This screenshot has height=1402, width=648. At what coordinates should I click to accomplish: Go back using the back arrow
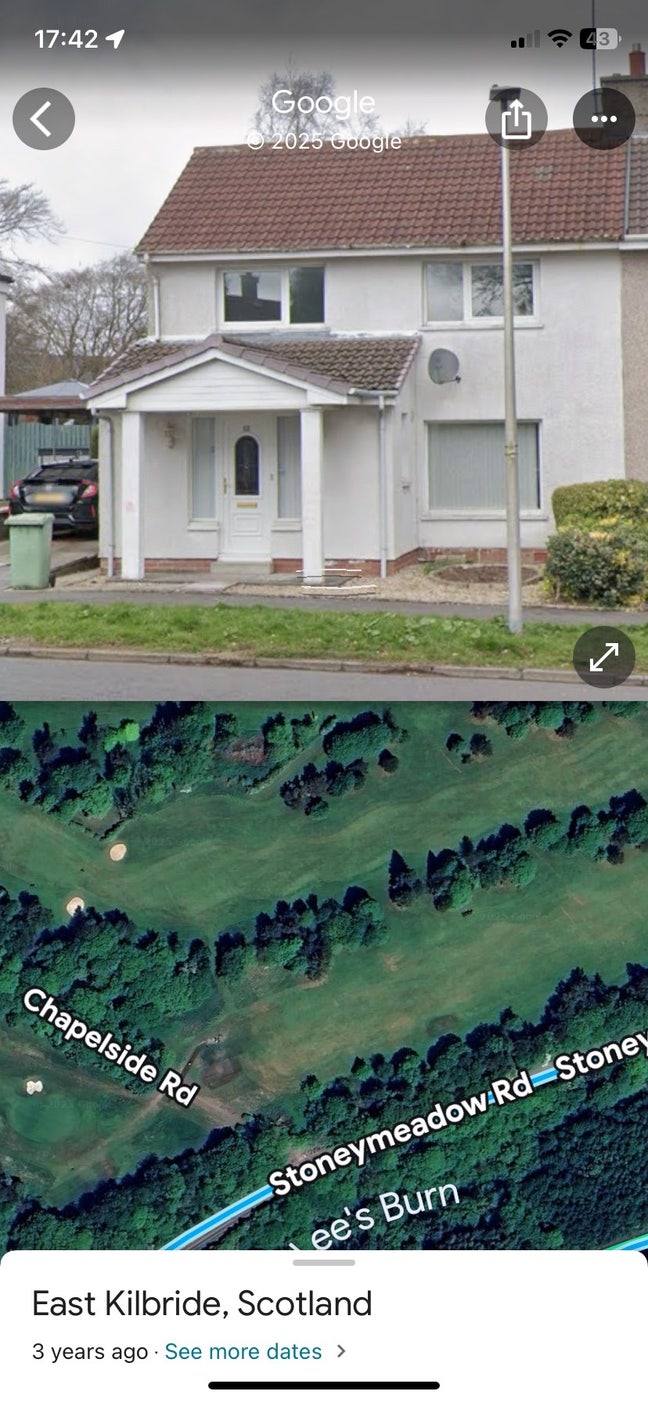click(43, 119)
